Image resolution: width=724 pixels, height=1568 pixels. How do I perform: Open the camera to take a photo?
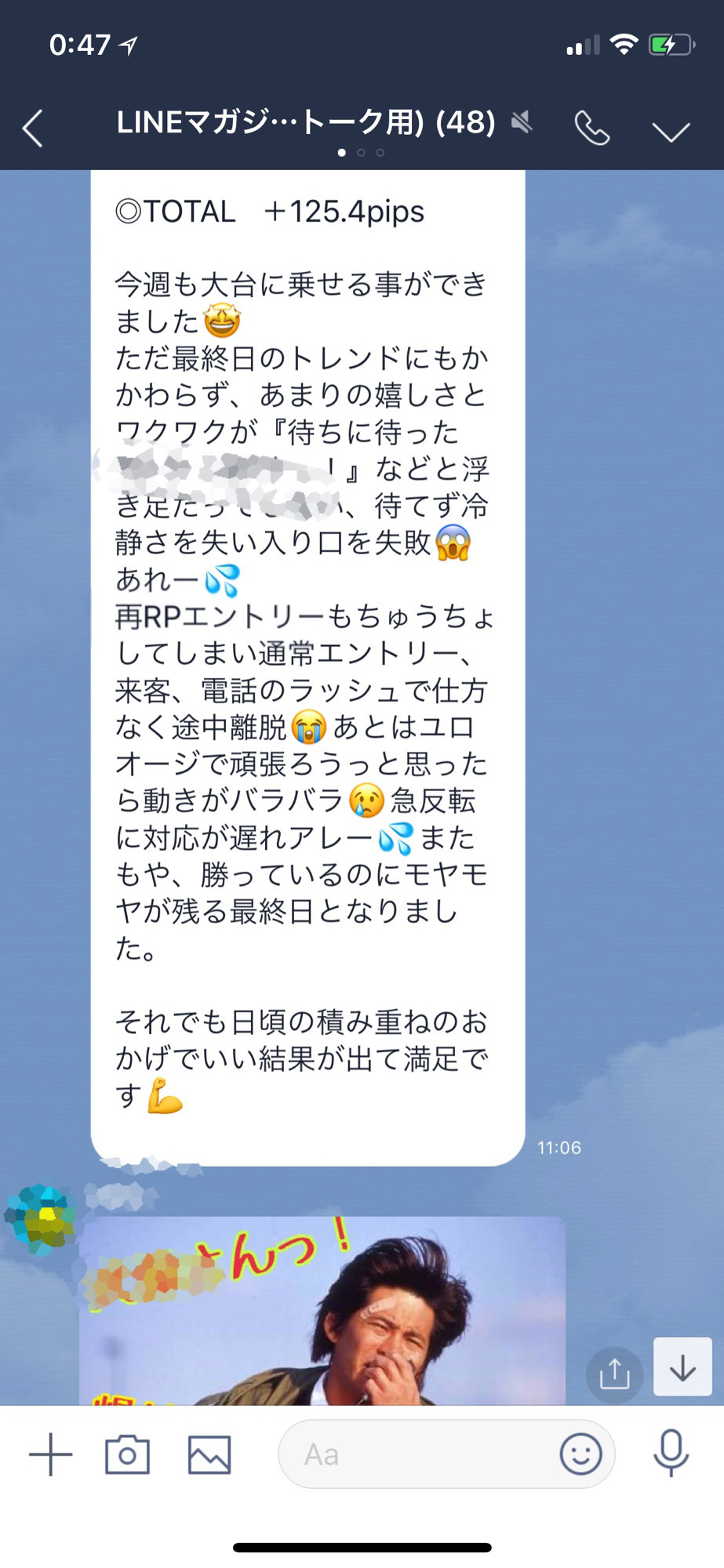[x=127, y=1454]
